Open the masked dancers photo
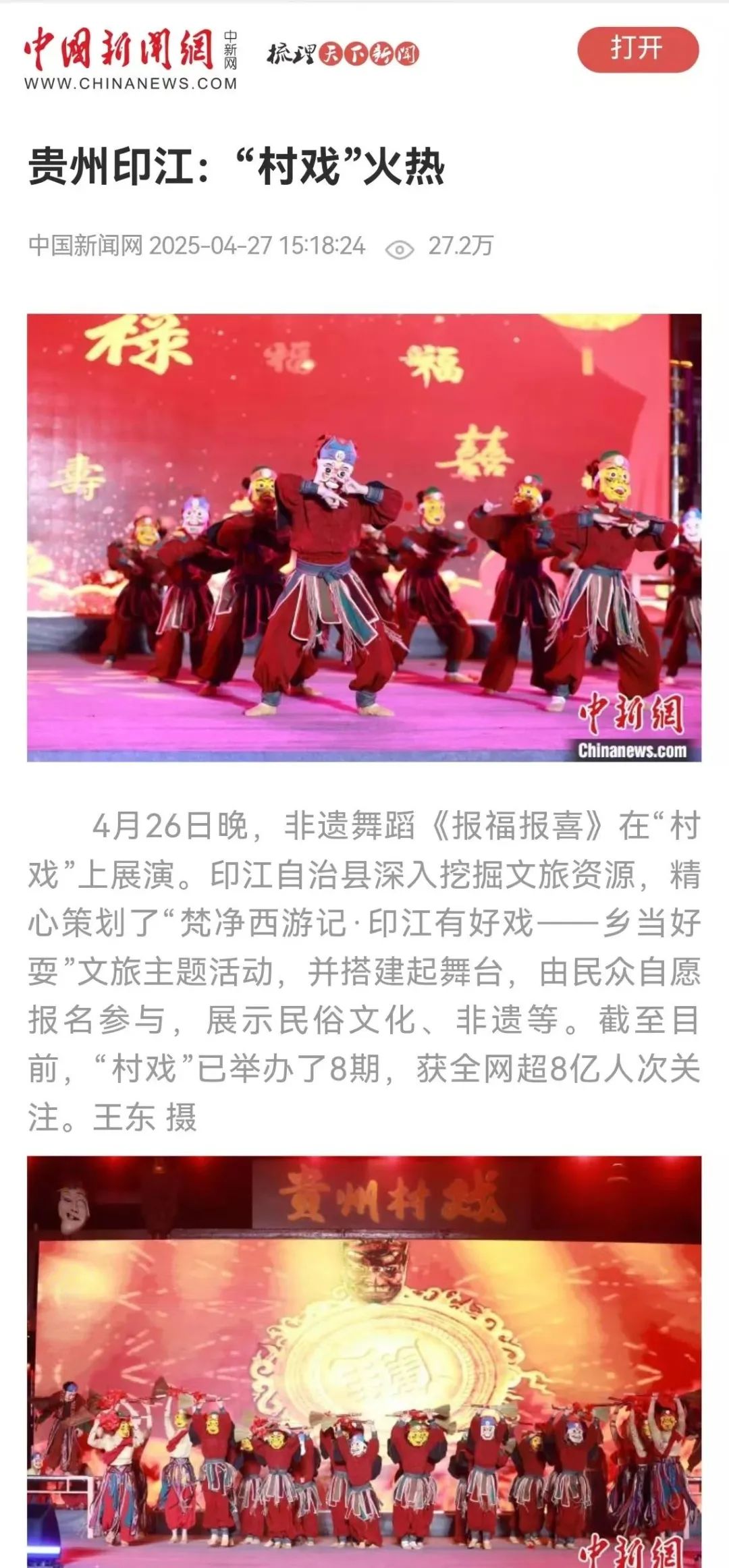This screenshot has height=1568, width=729. (x=364, y=538)
